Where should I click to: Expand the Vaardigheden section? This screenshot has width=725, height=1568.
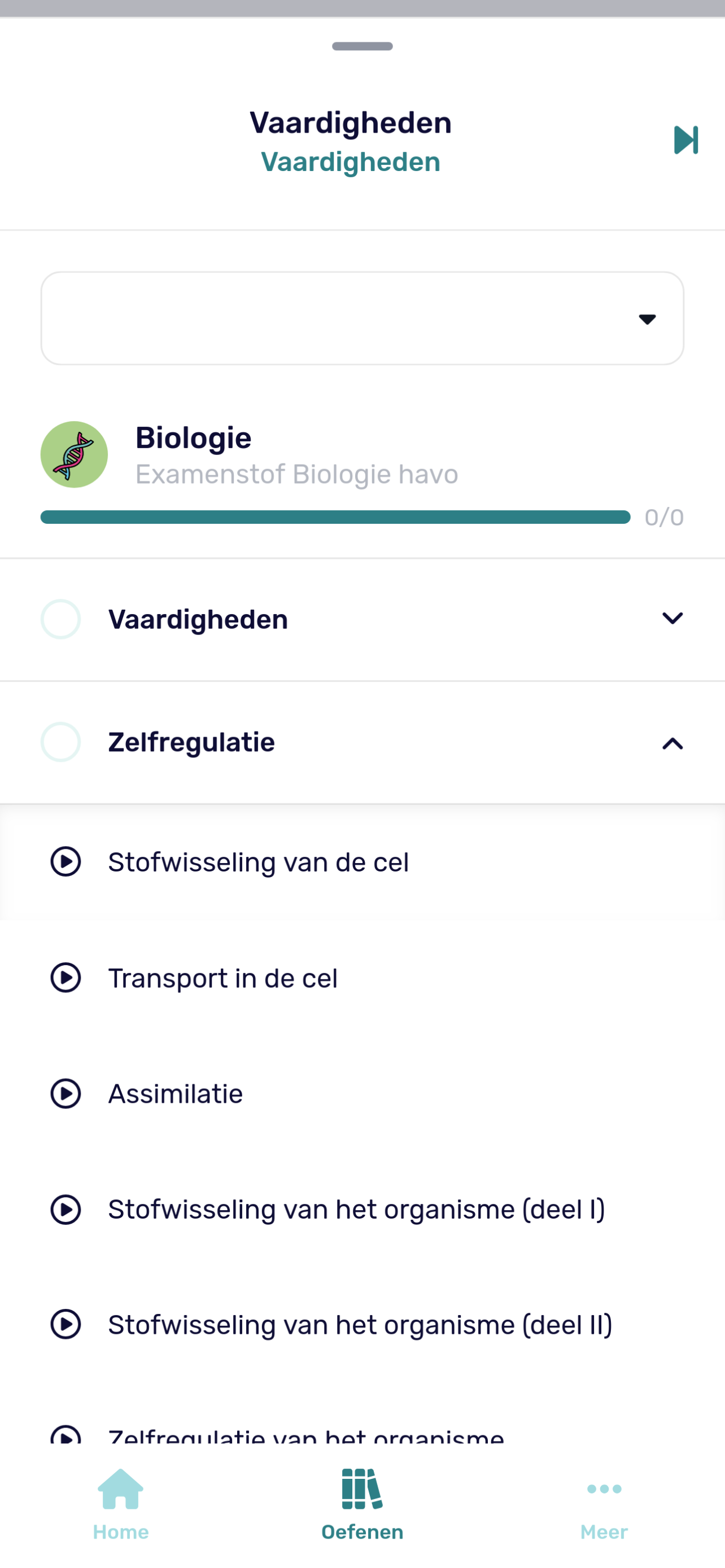click(362, 620)
